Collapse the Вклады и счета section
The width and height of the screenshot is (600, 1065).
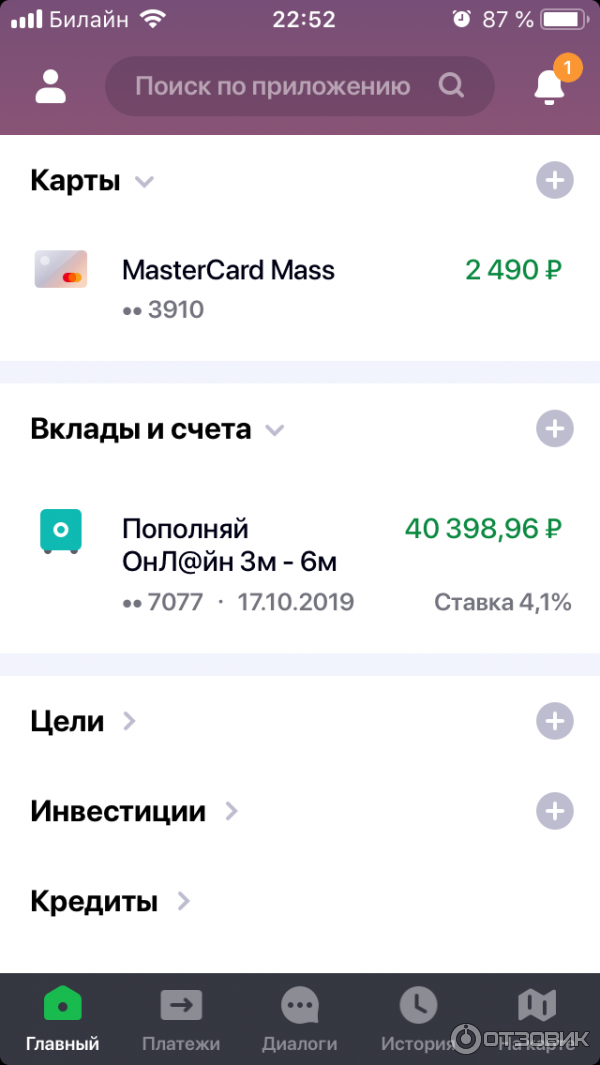[275, 430]
